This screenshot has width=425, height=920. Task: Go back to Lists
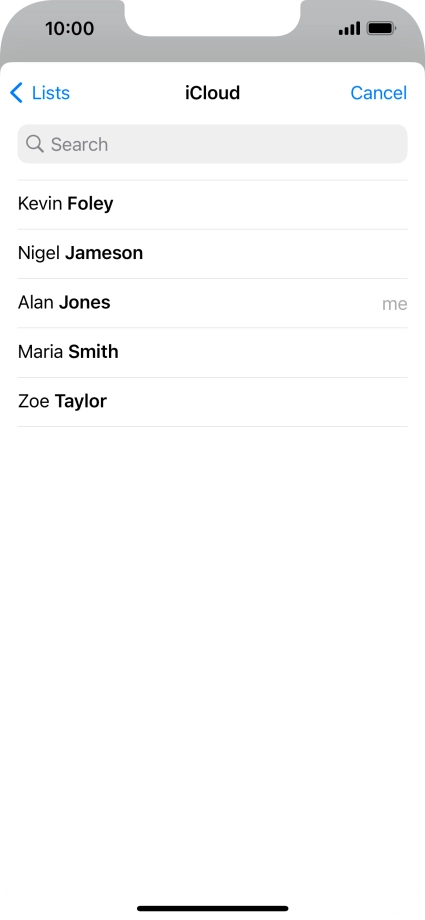(40, 93)
